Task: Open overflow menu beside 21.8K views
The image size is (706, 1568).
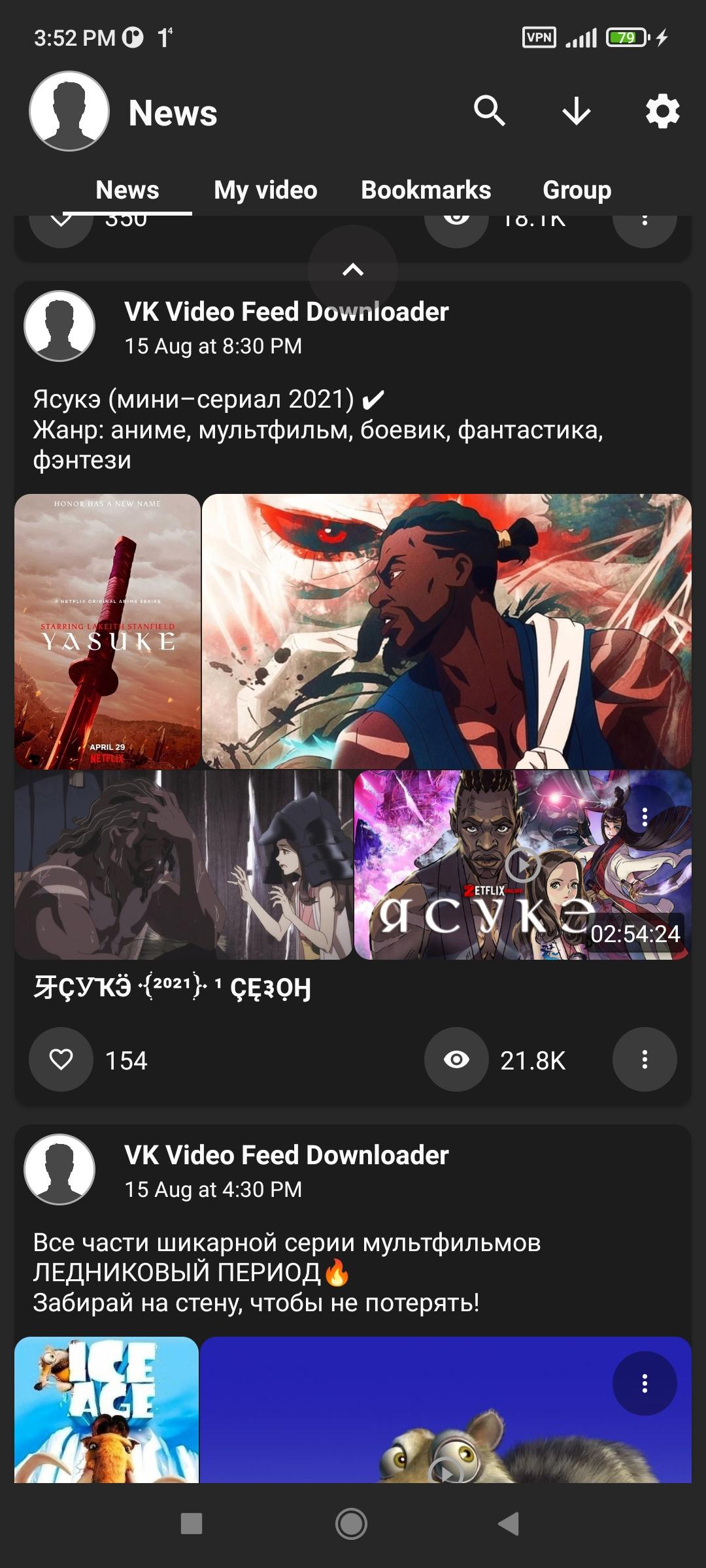Action: point(645,1059)
